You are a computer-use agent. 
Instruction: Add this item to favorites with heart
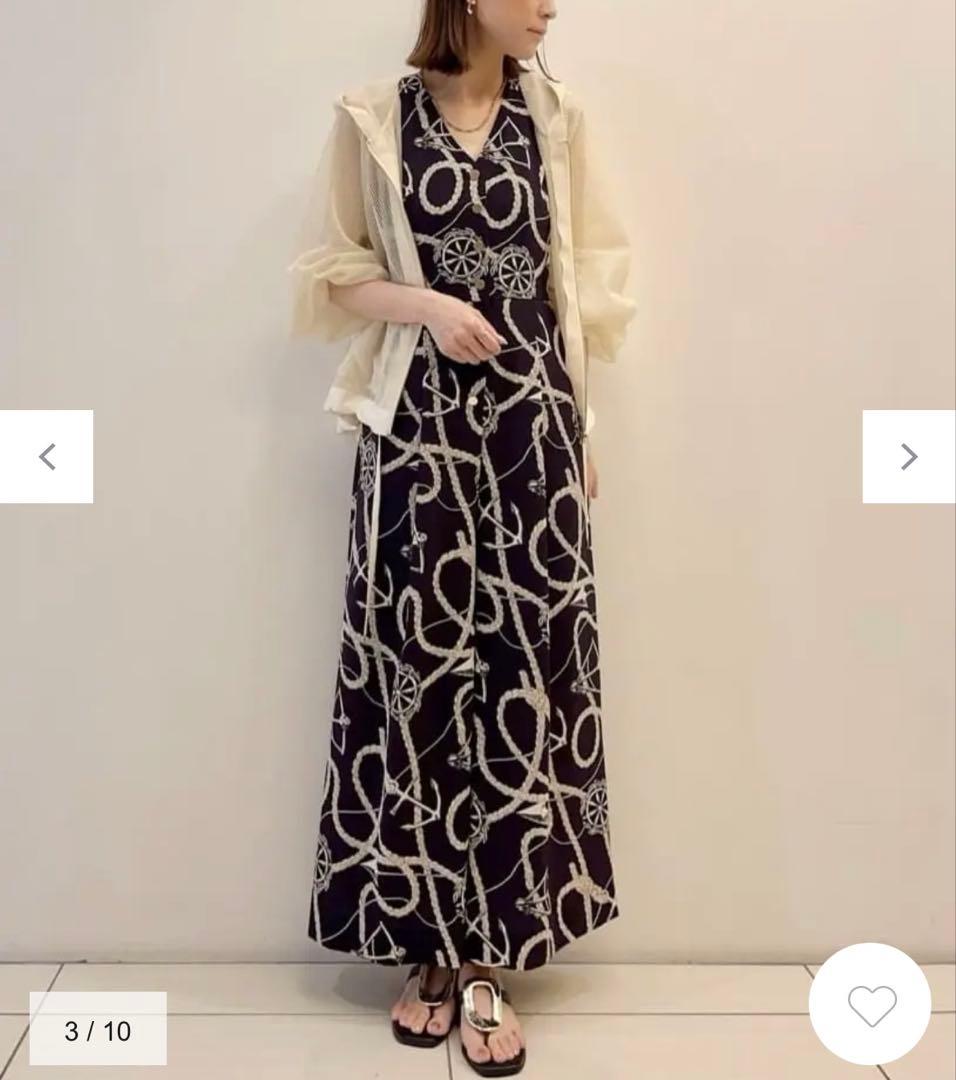pos(870,1004)
